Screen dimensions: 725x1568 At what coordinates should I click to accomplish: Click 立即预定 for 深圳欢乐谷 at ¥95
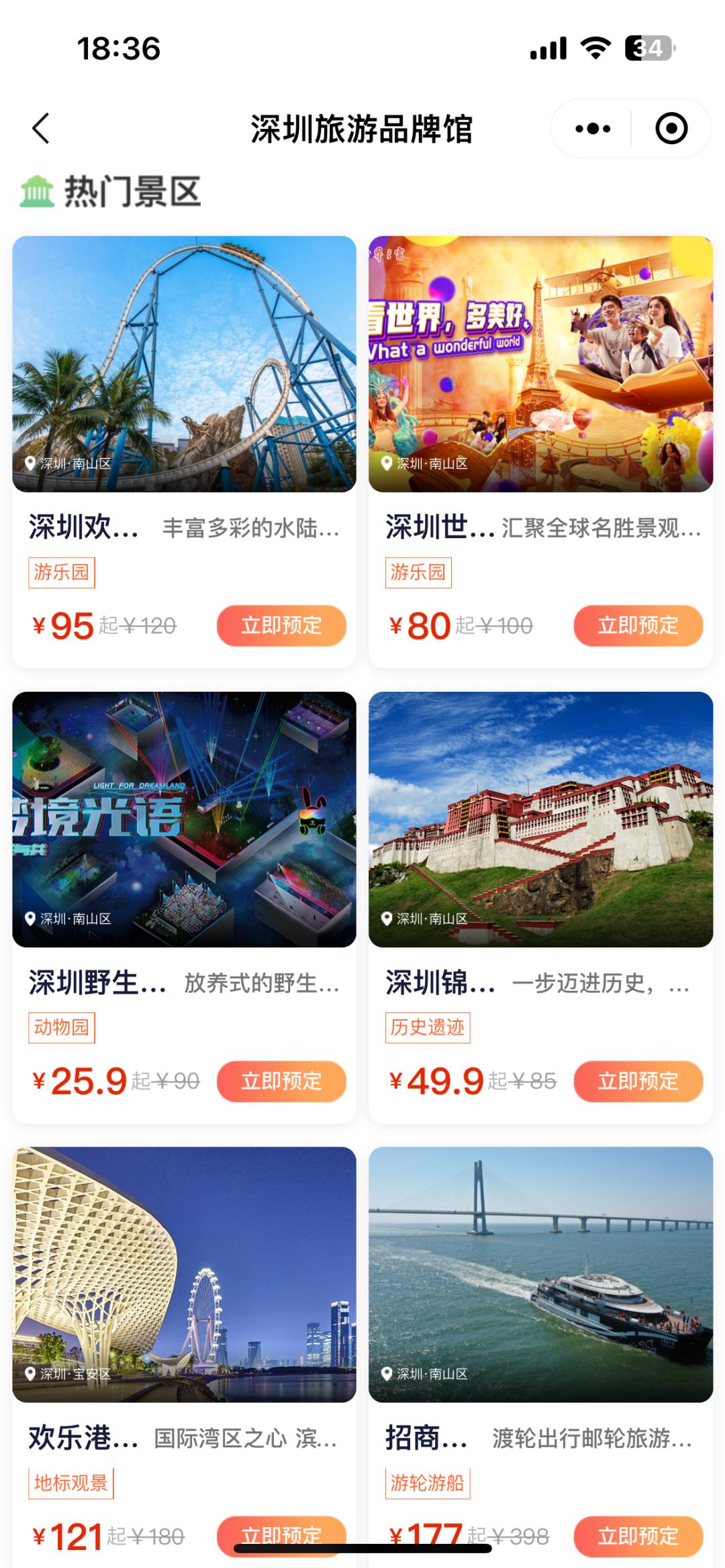click(281, 625)
